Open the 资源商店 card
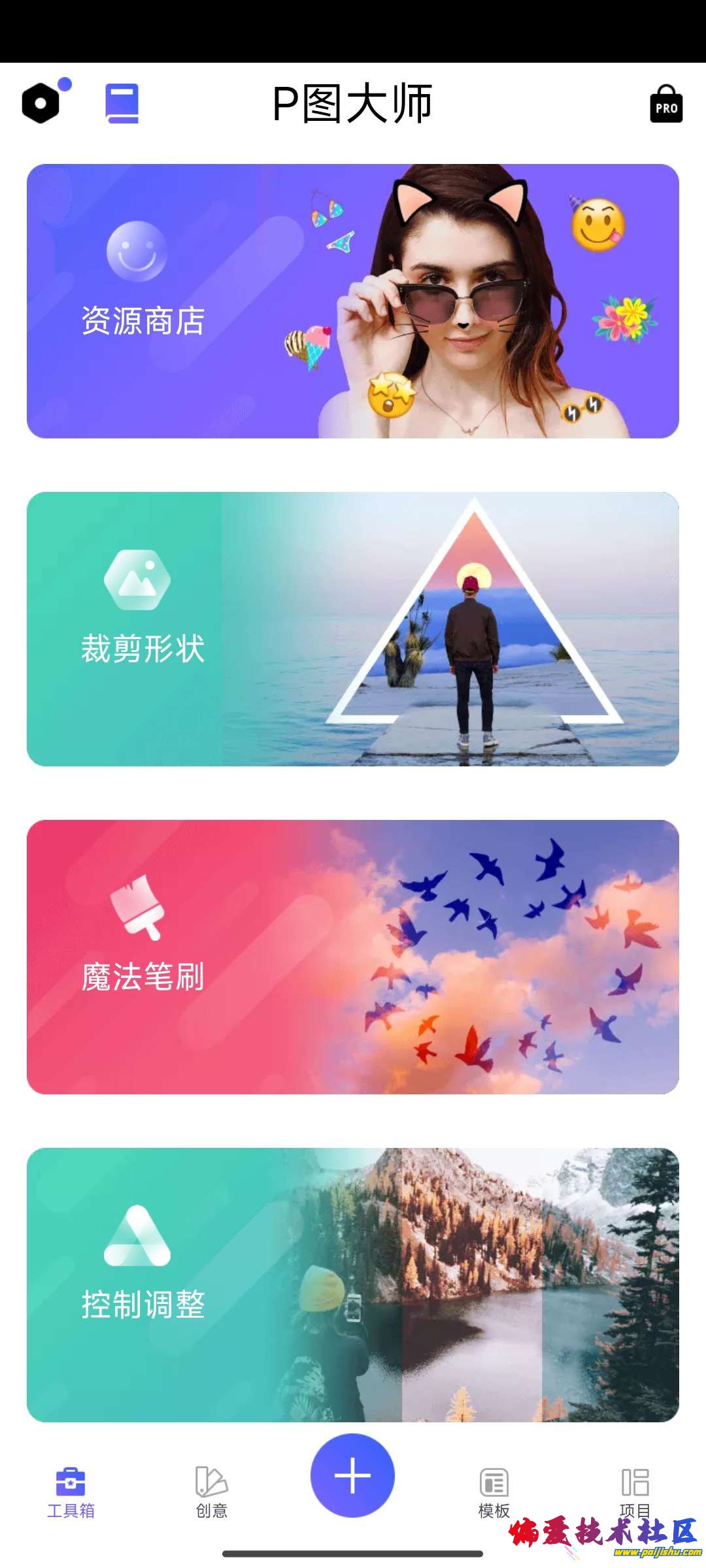This screenshot has height=1568, width=706. point(353,301)
